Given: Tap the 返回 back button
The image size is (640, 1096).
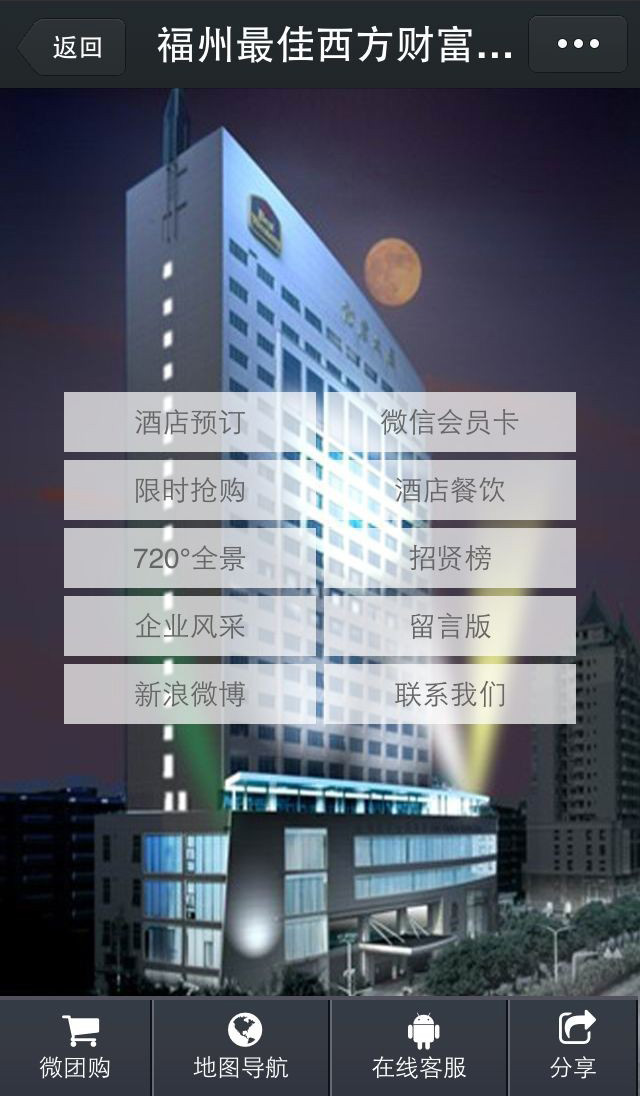Looking at the screenshot, I should pyautogui.click(x=71, y=47).
